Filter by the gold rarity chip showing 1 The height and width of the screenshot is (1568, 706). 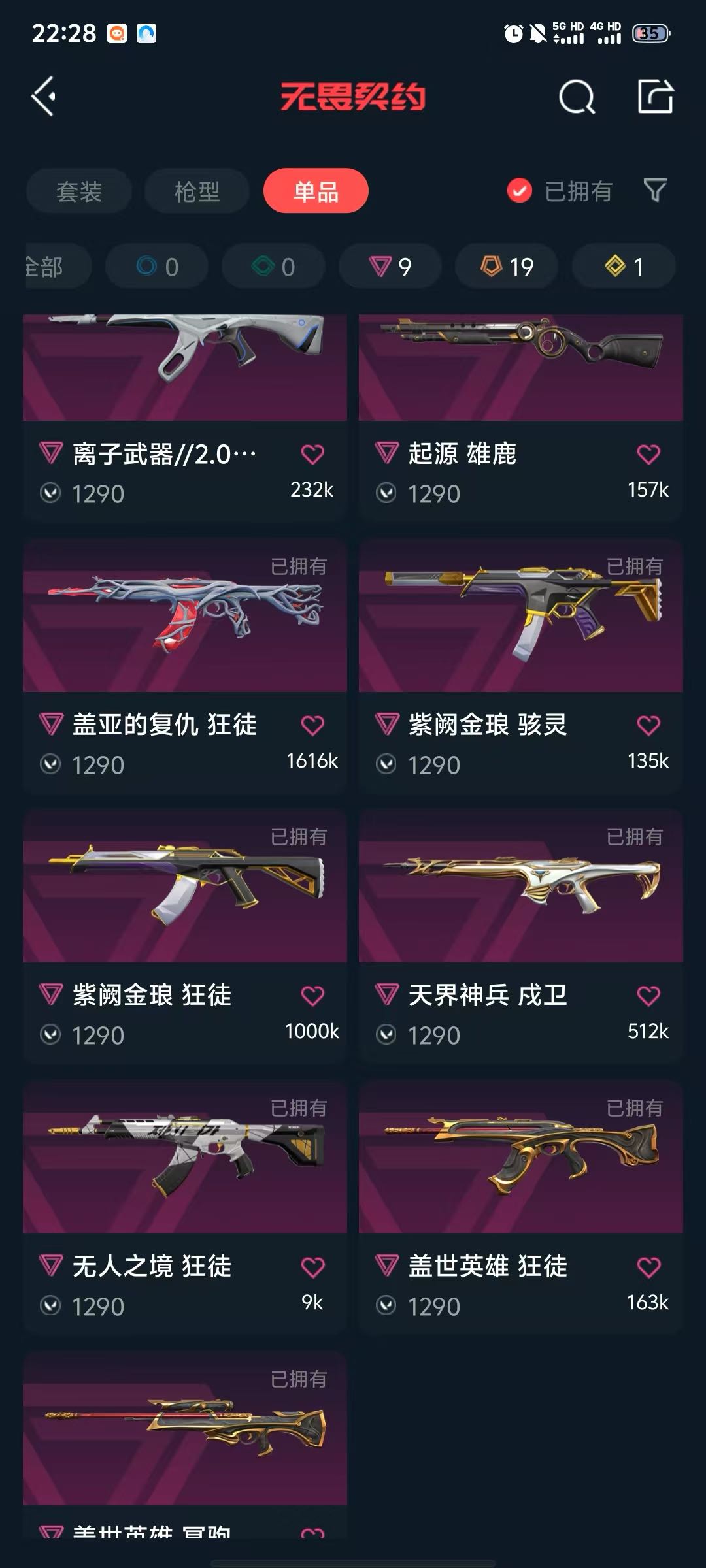pos(624,267)
